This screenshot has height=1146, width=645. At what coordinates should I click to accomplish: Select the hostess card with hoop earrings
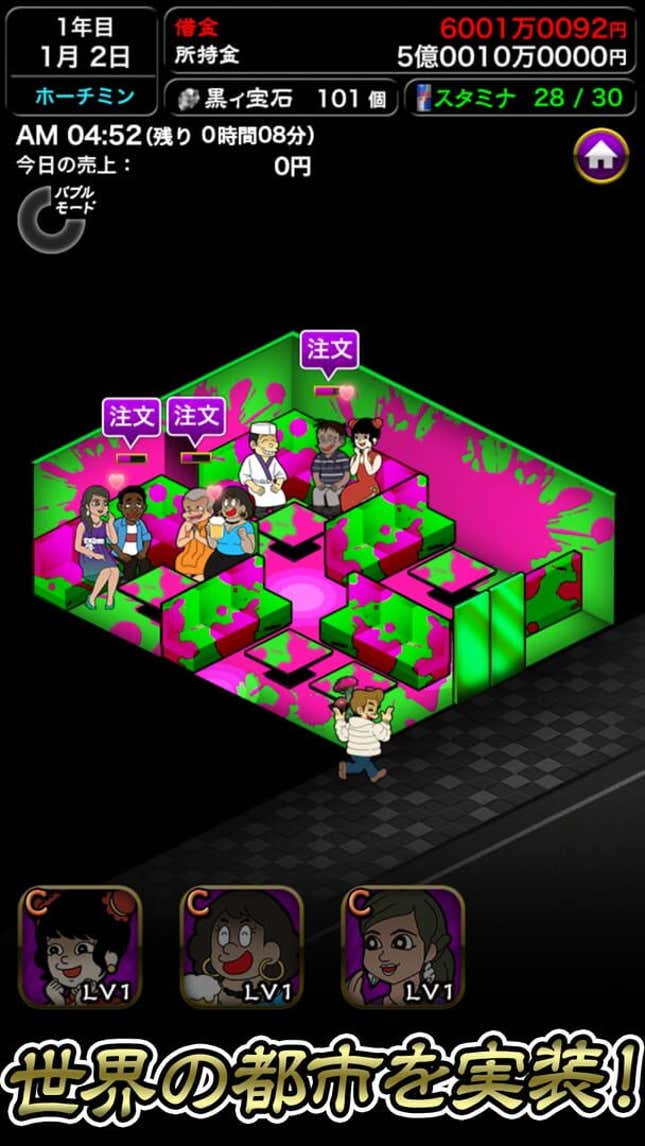(x=242, y=947)
